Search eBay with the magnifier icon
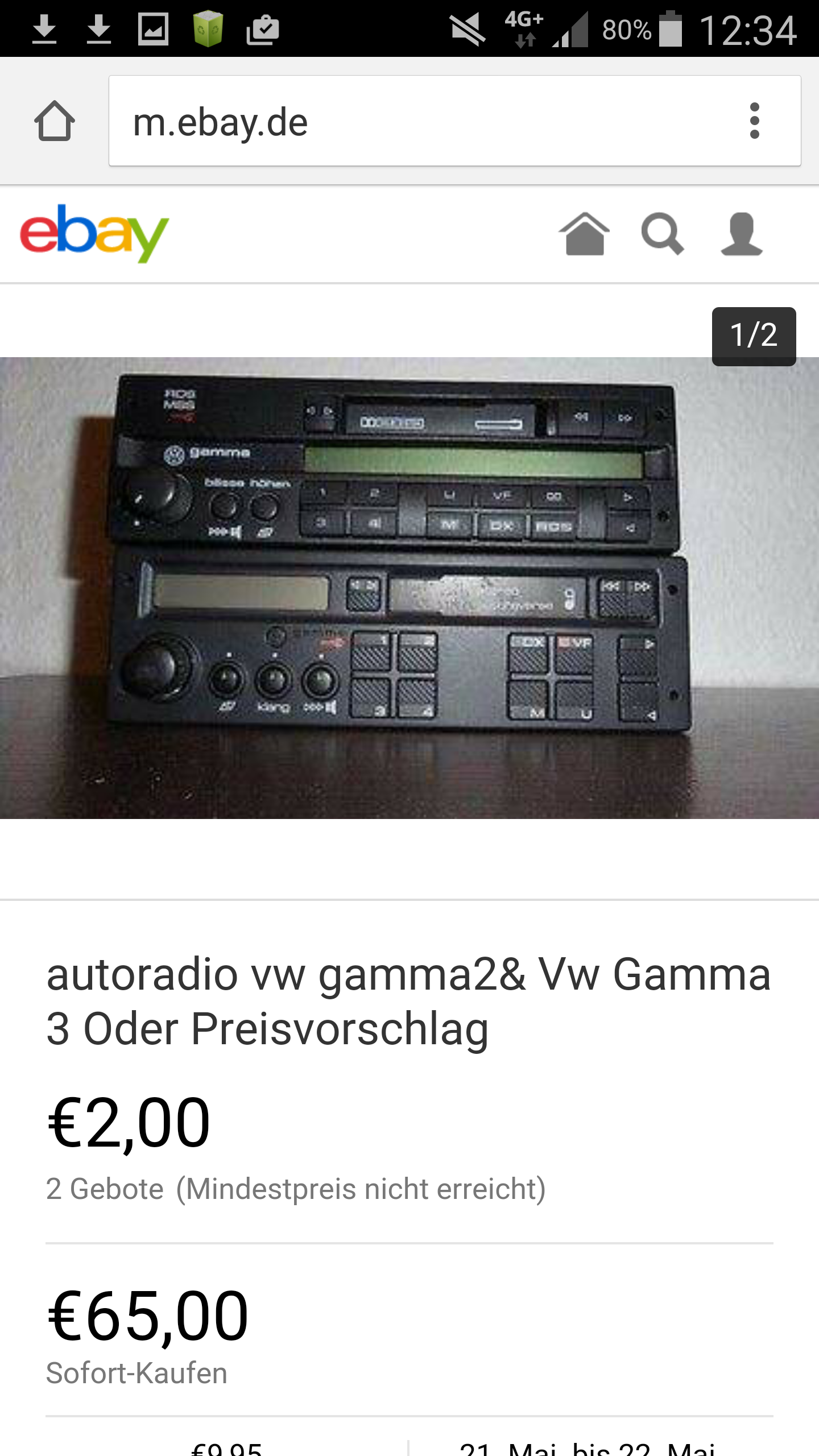This screenshot has width=819, height=1456. [663, 234]
